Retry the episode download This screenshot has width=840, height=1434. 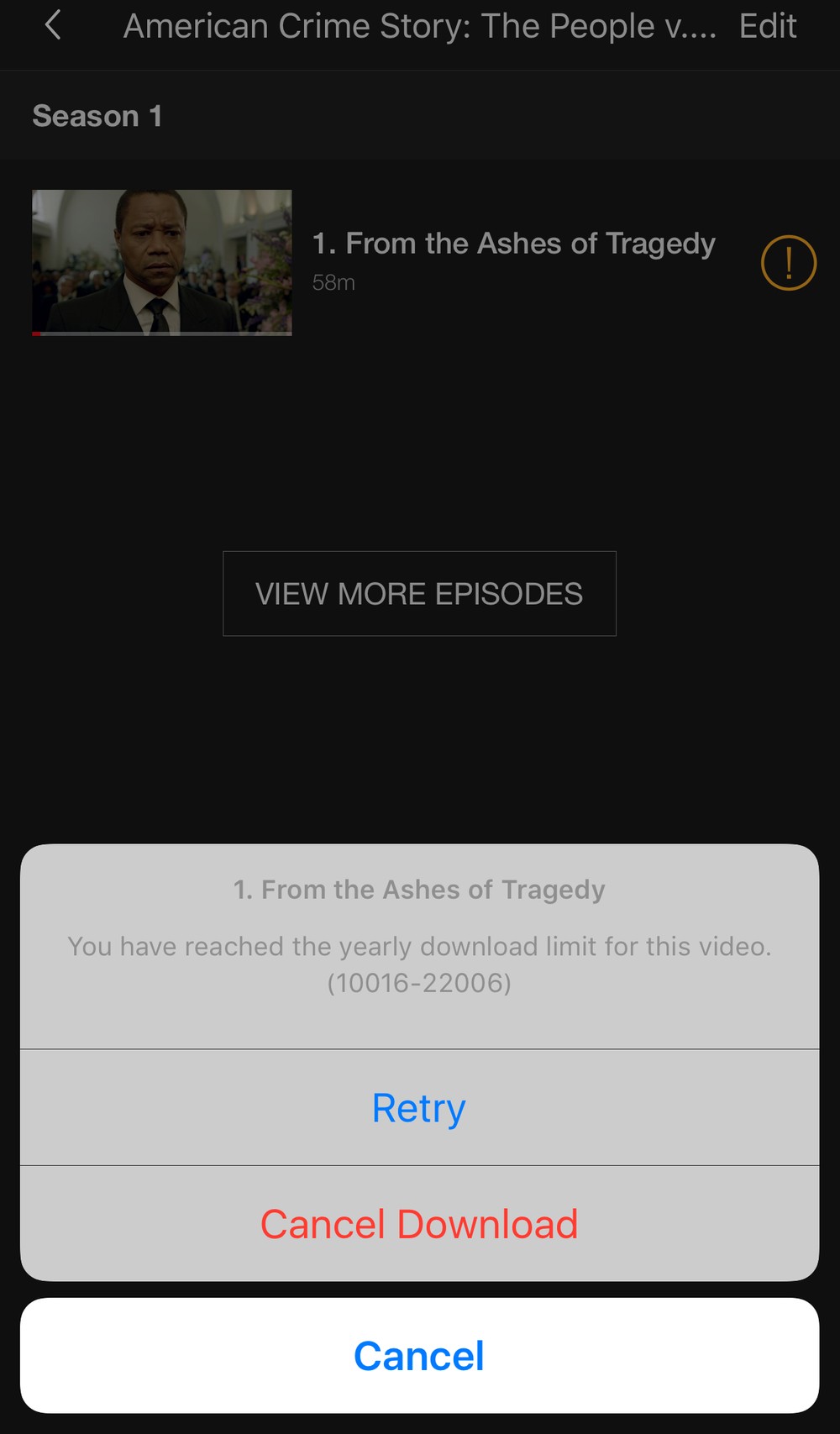tap(419, 1108)
